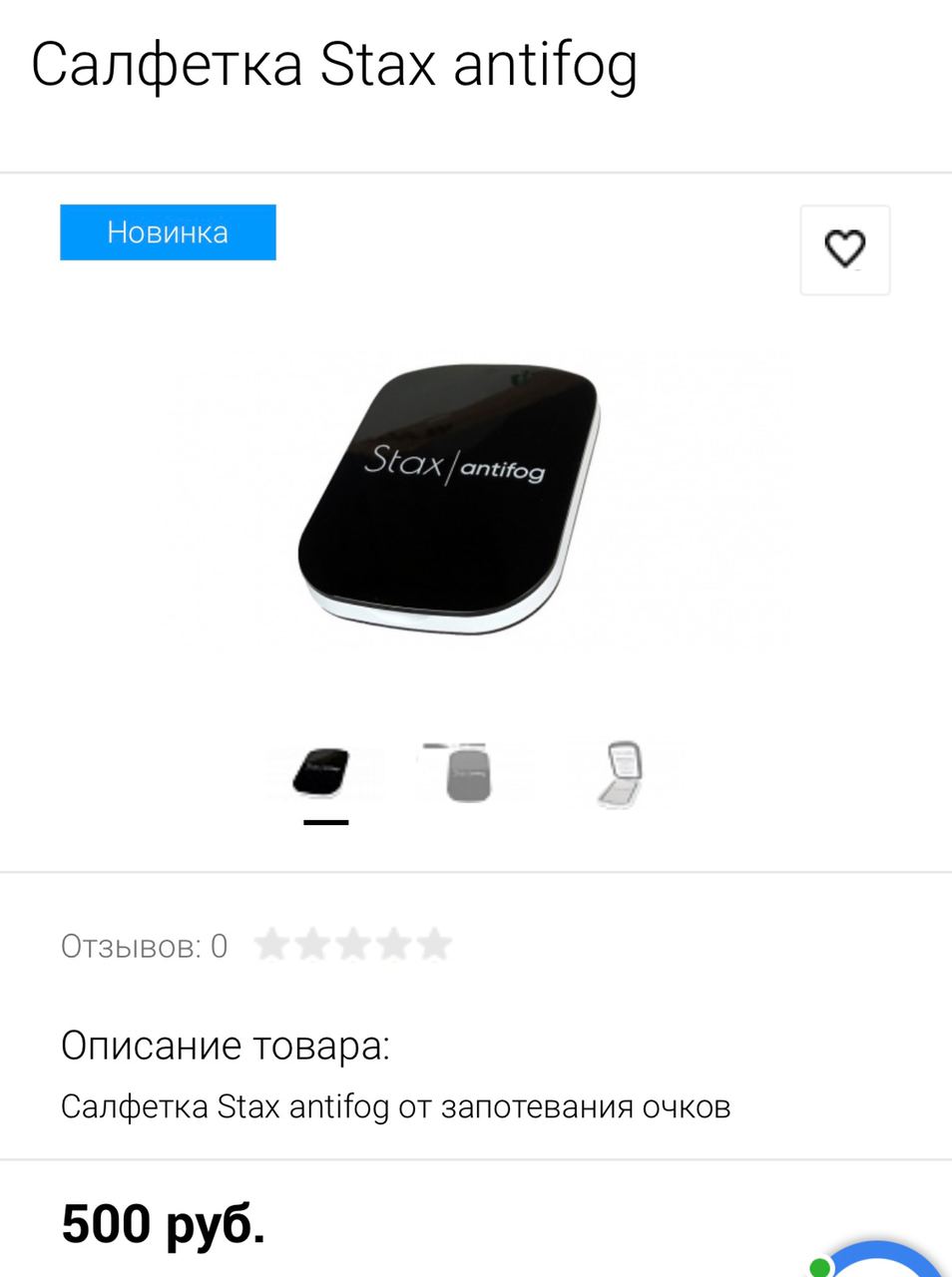Select the second gray pouch thumbnail
The width and height of the screenshot is (952, 1277).
coord(467,773)
